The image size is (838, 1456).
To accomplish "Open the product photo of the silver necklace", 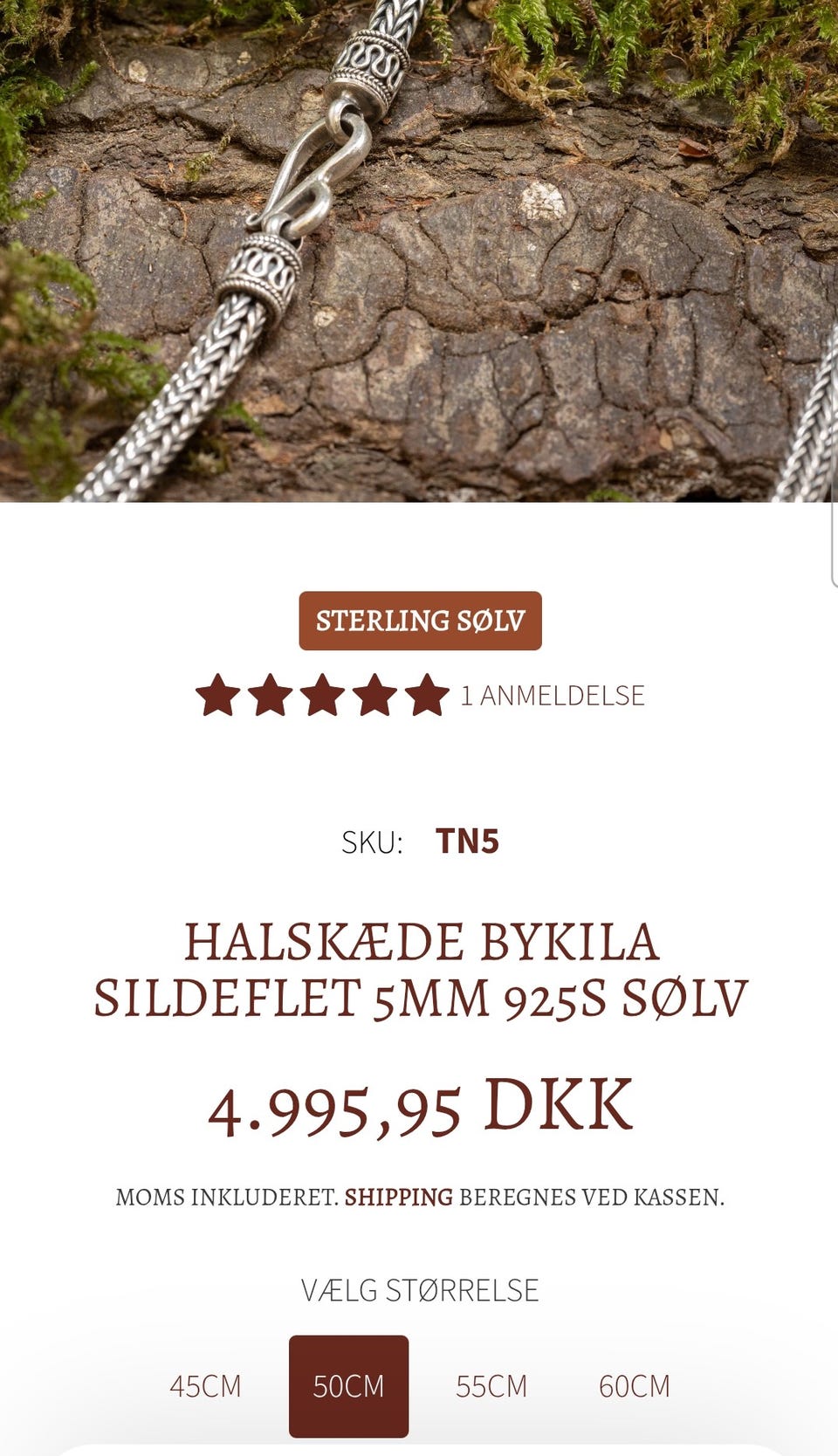I will click(419, 253).
